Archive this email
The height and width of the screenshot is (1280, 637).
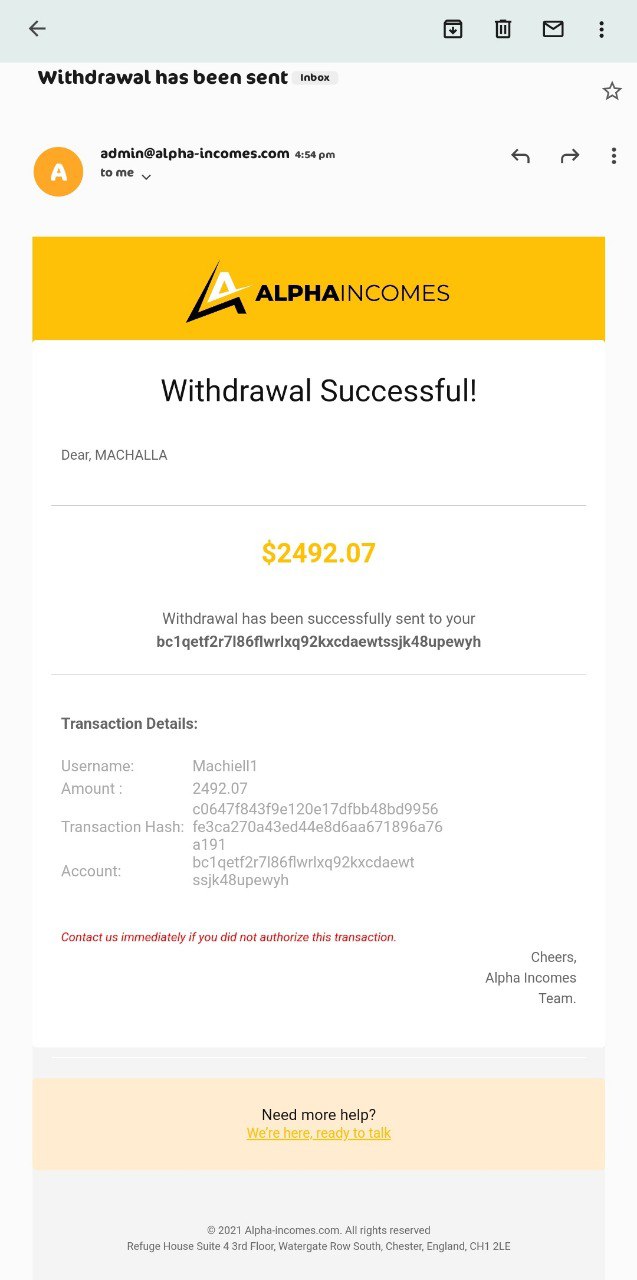click(453, 29)
